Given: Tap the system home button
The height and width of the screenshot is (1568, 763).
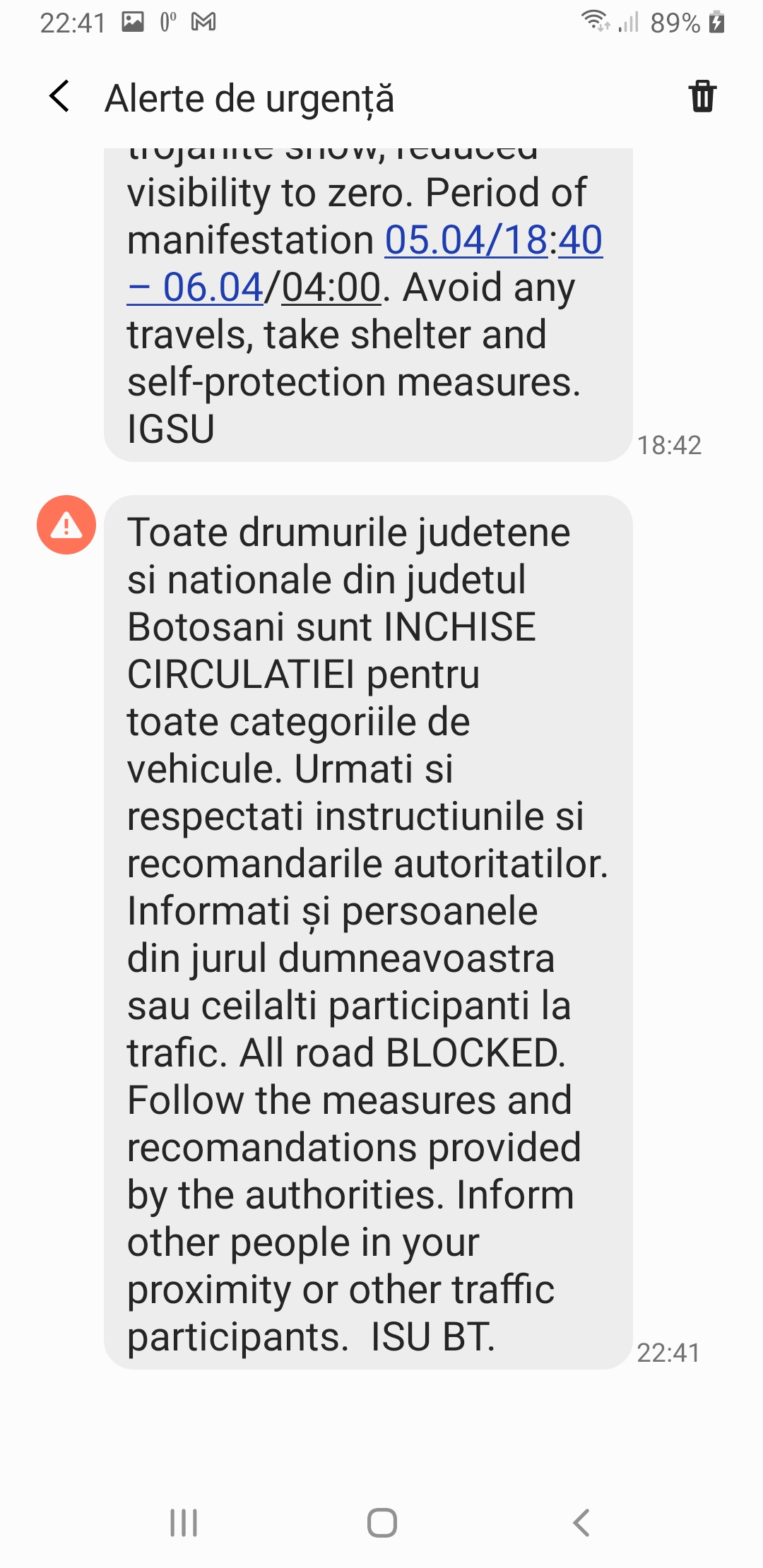Looking at the screenshot, I should pyautogui.click(x=381, y=1522).
